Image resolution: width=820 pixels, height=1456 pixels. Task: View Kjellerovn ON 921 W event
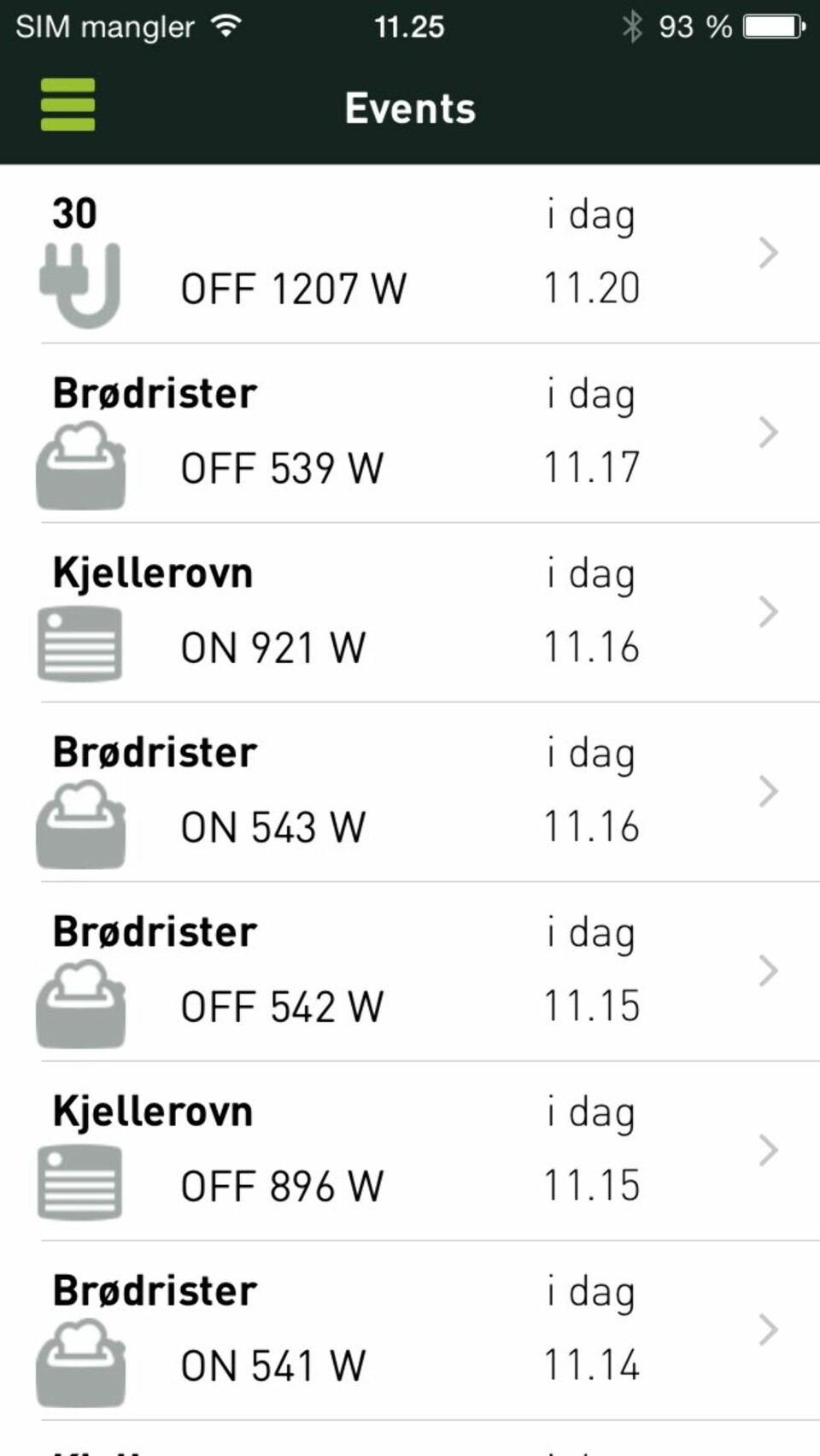click(410, 613)
